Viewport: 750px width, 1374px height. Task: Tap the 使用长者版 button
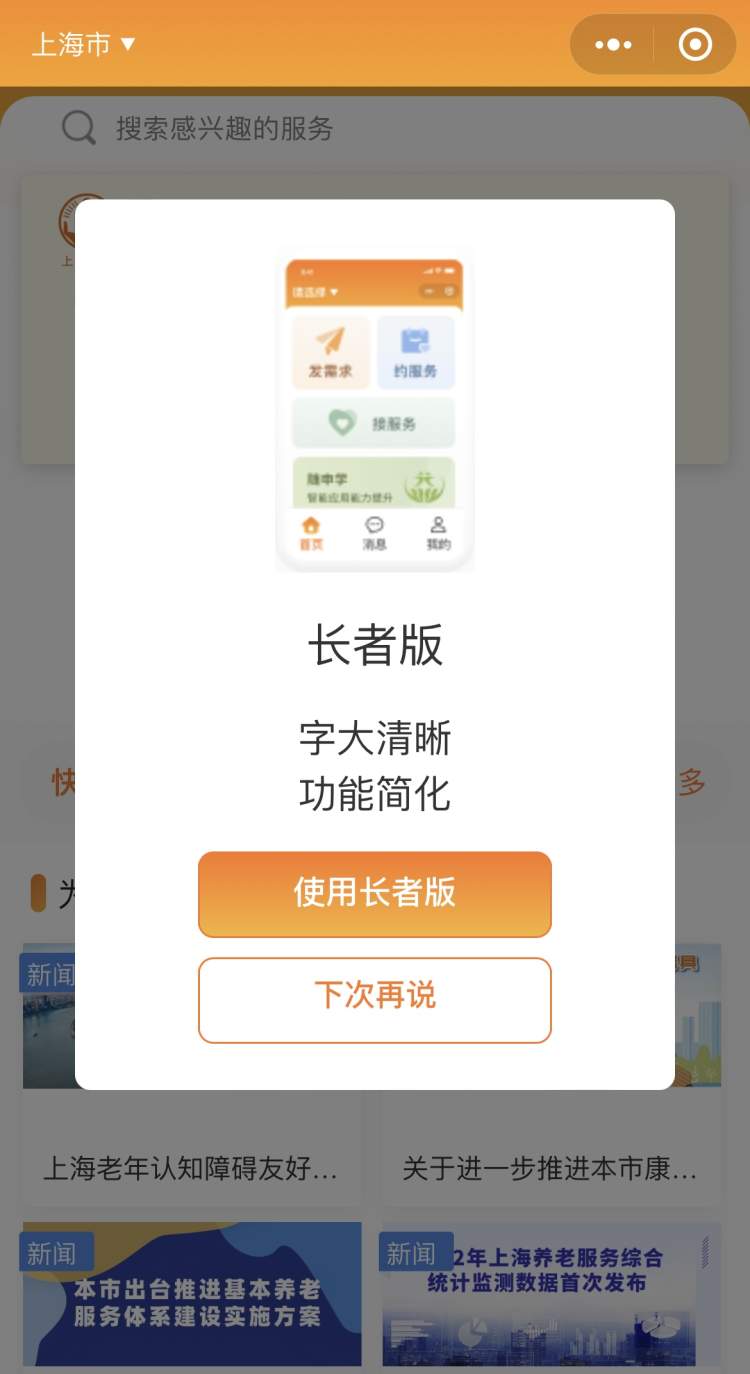[x=375, y=894]
